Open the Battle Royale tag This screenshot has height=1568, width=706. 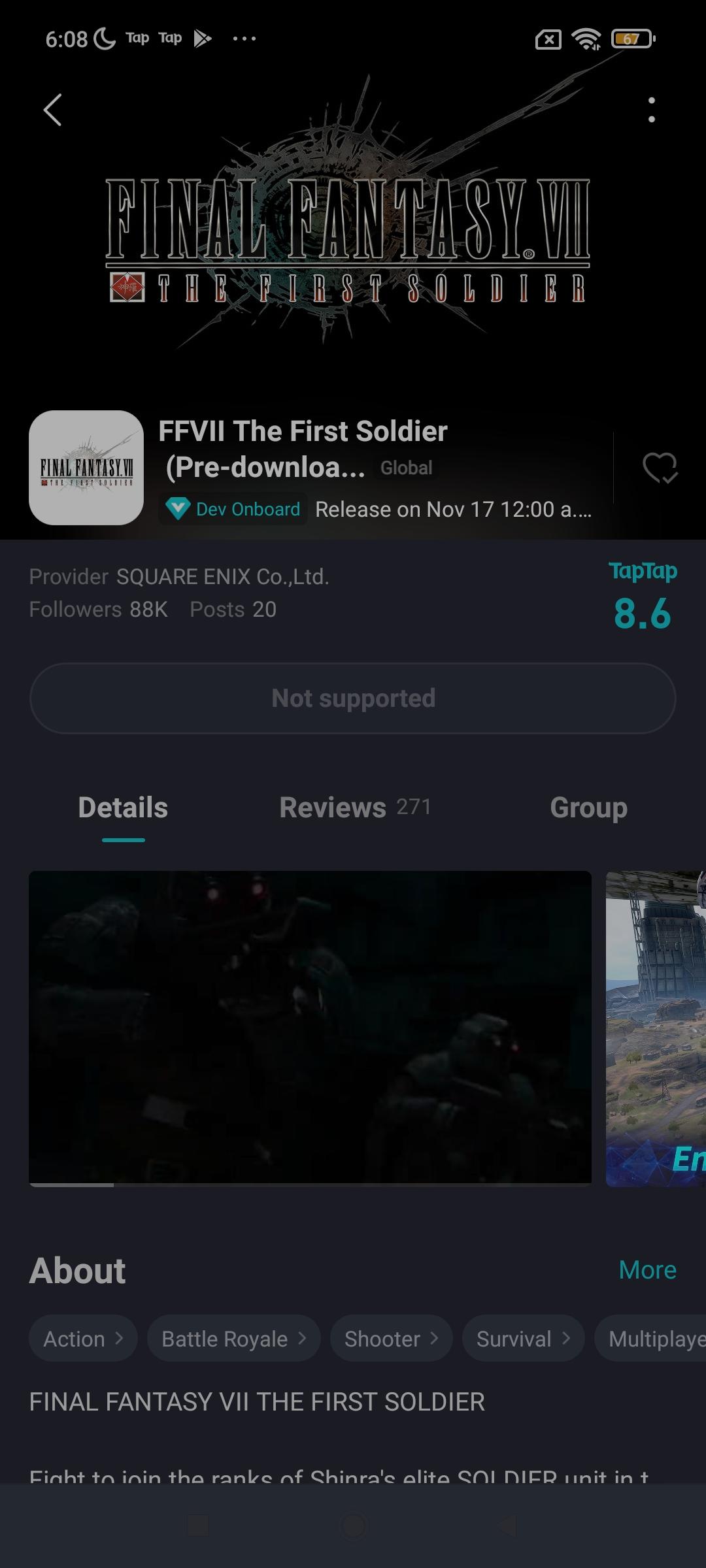point(233,1339)
